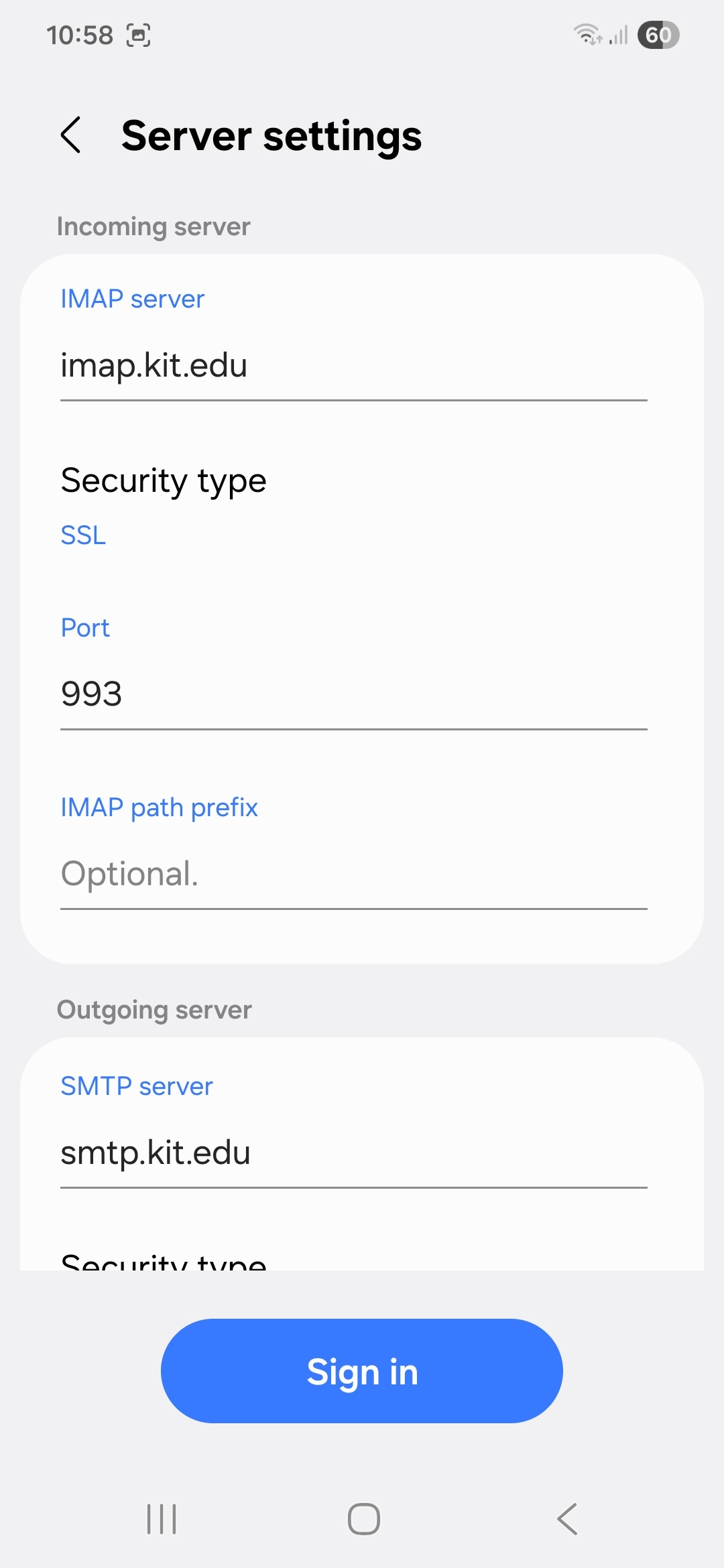Edit the SMTP server field
Screen dimensions: 724x1568
click(x=354, y=1153)
